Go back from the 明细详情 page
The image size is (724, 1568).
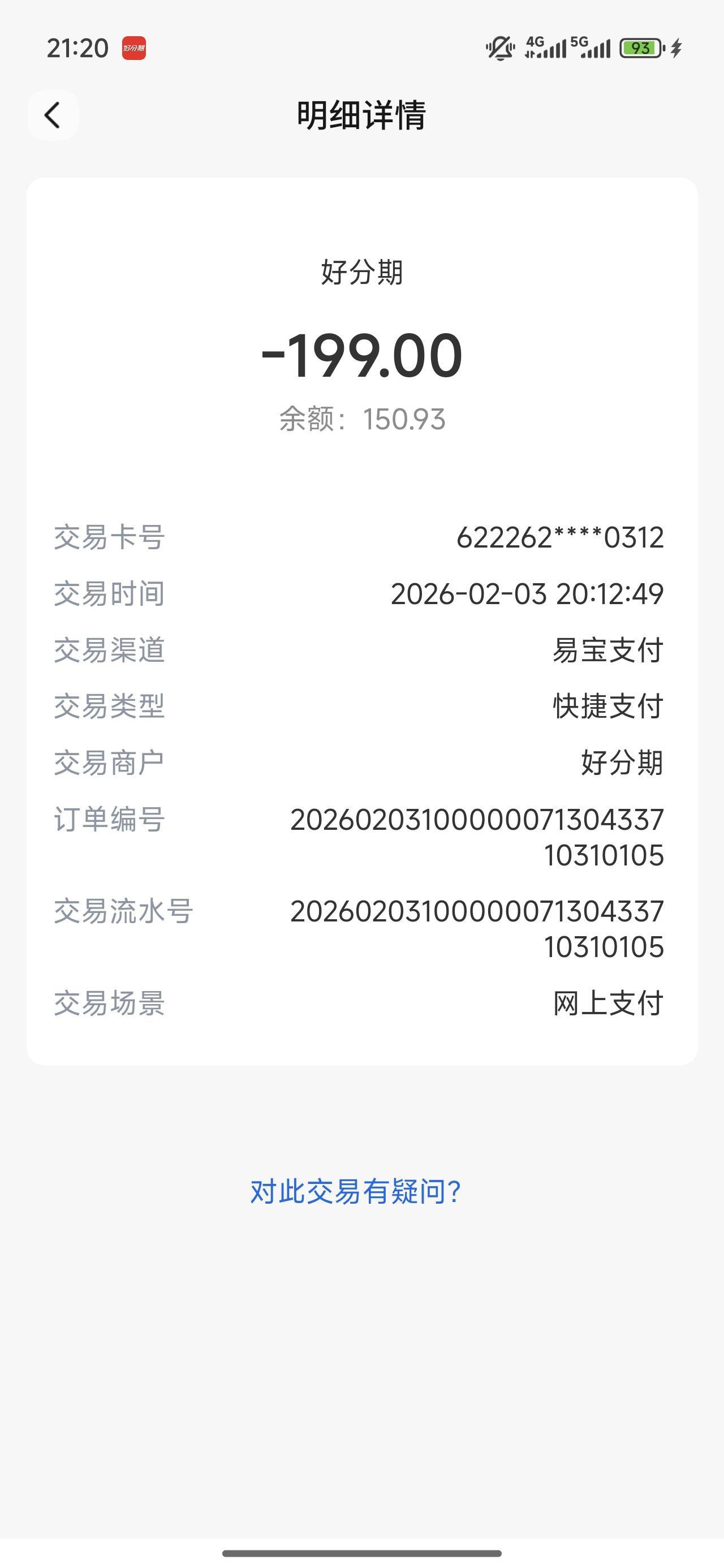(53, 115)
